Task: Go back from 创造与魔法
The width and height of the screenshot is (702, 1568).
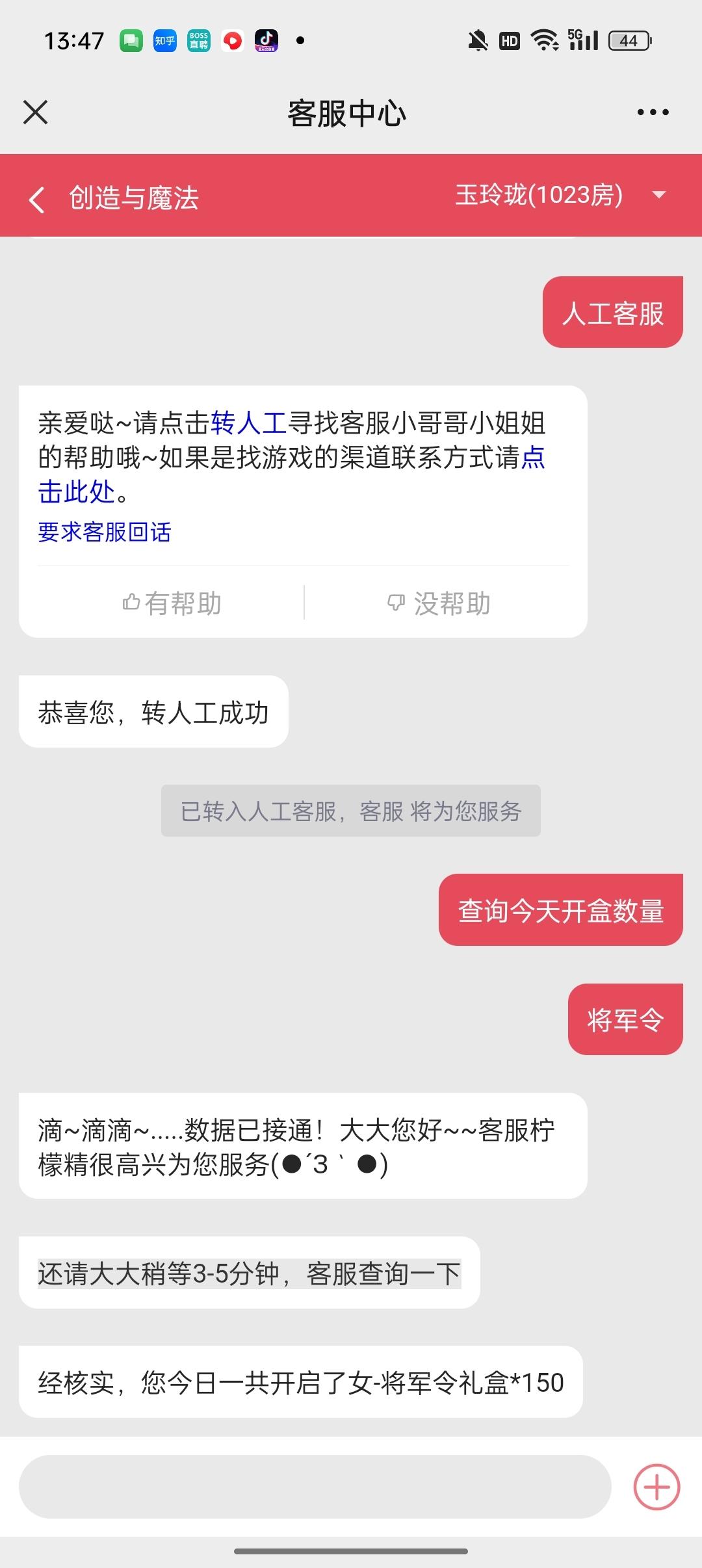Action: click(37, 199)
